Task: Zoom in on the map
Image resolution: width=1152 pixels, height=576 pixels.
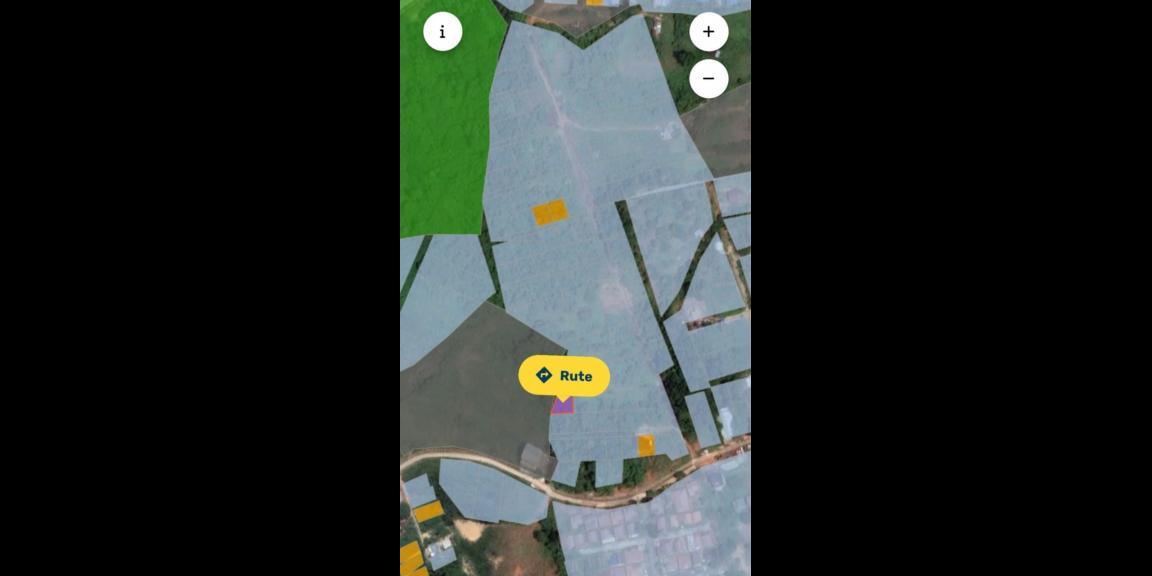Action: tap(708, 32)
